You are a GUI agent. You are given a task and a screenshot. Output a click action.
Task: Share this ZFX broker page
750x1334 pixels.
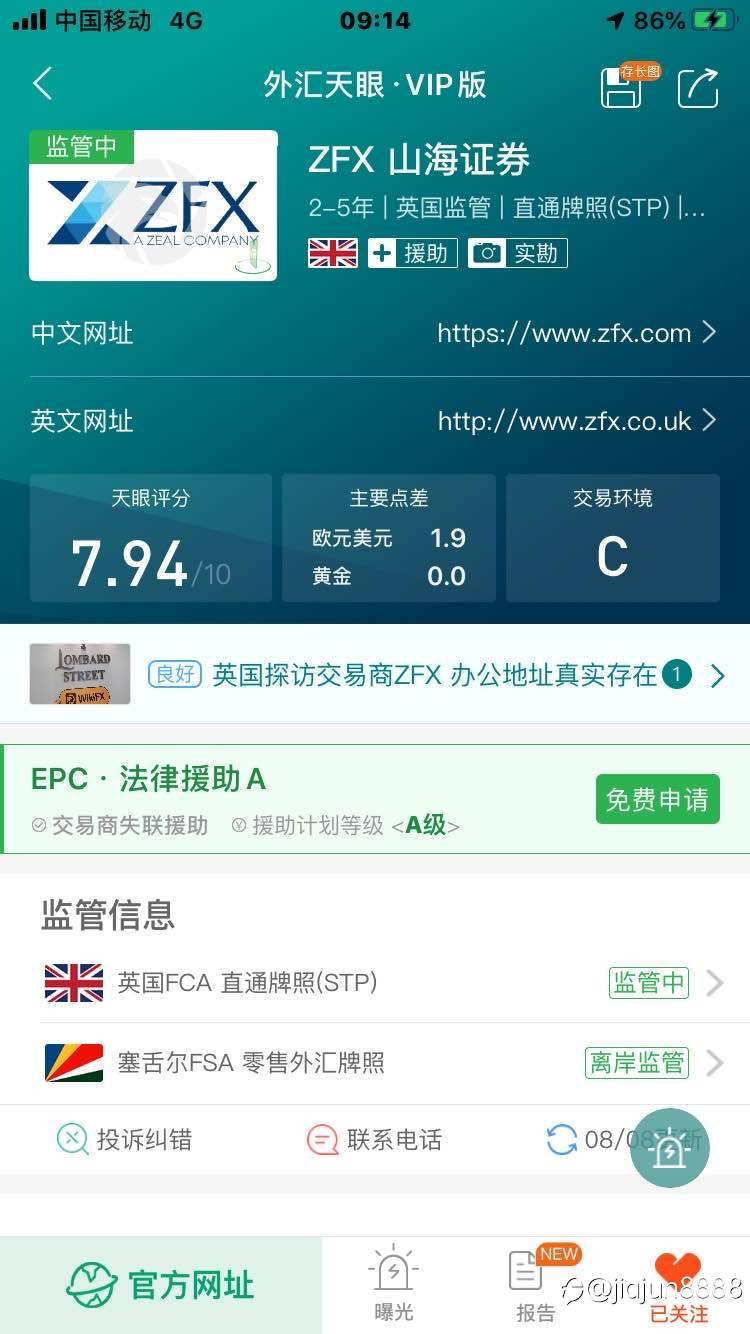tap(698, 87)
